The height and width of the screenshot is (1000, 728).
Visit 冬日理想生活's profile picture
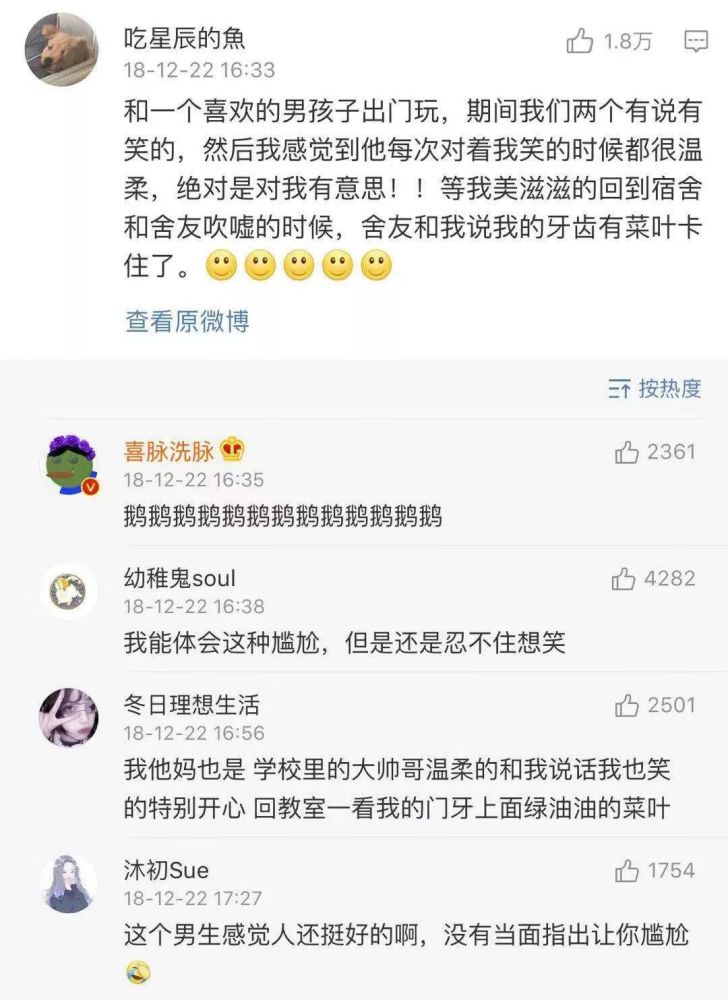[x=69, y=718]
